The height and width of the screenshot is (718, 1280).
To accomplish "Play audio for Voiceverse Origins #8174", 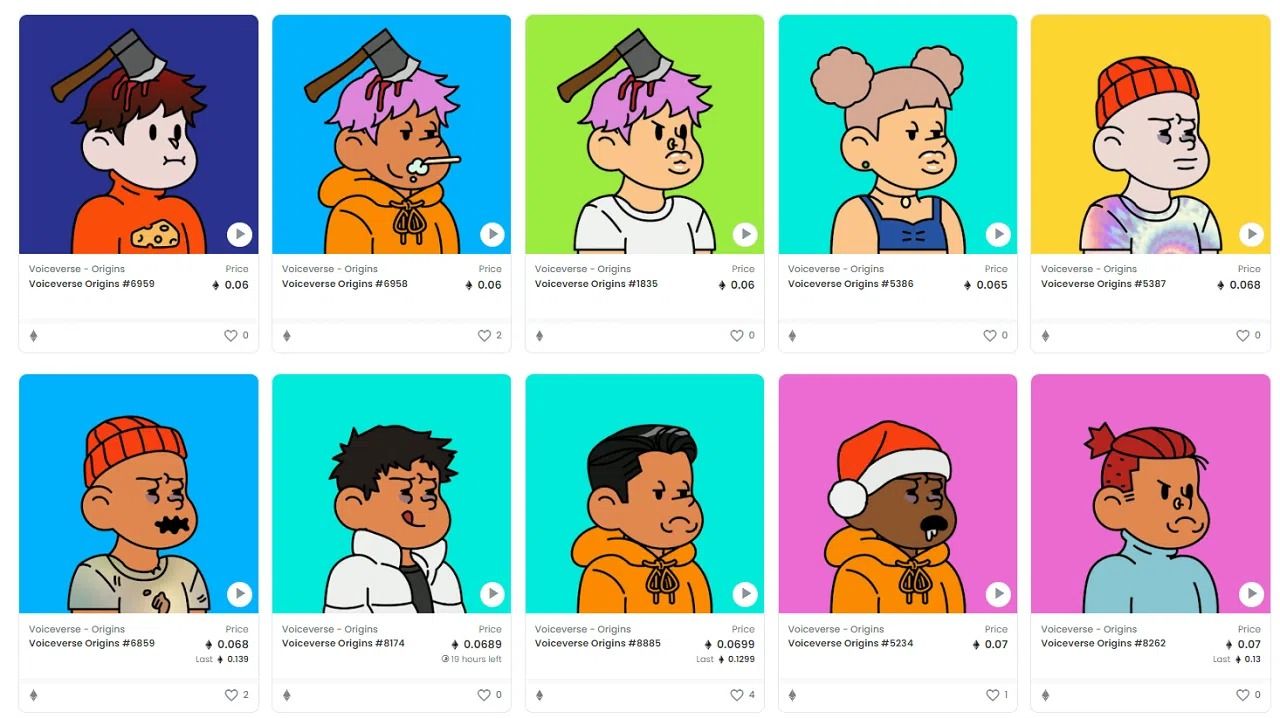I will pyautogui.click(x=492, y=594).
